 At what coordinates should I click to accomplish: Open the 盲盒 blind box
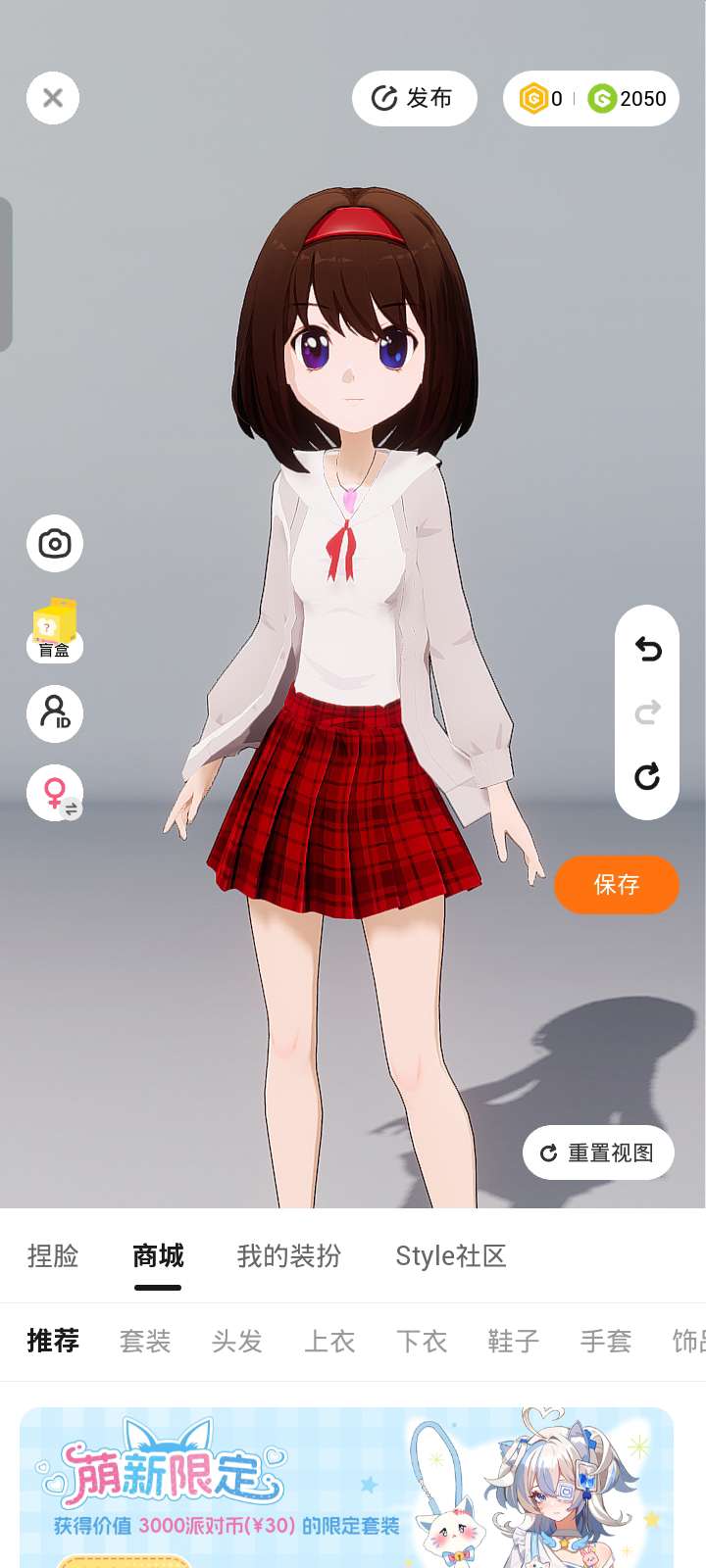[x=55, y=629]
